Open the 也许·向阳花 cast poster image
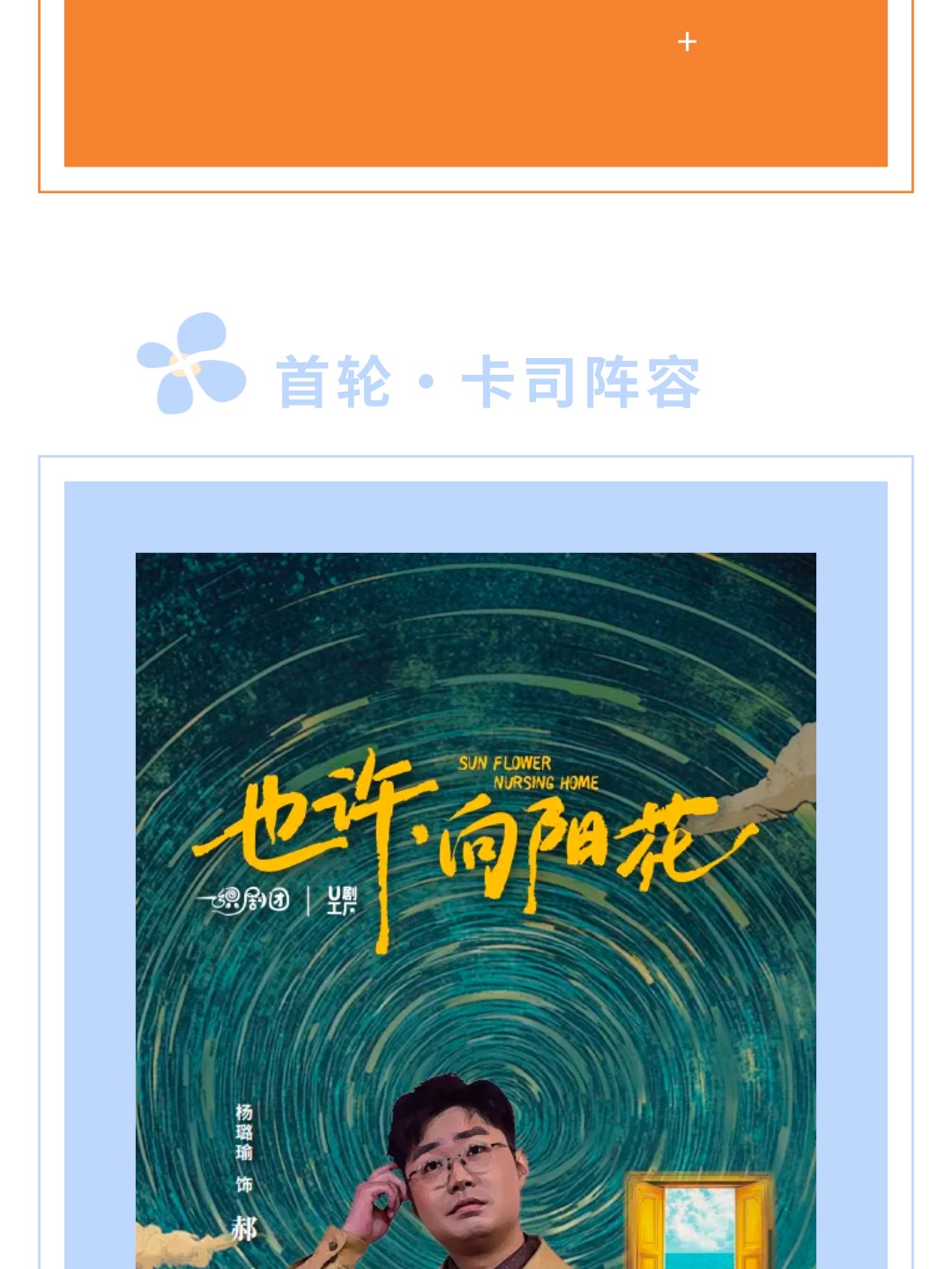The width and height of the screenshot is (952, 1269). tap(476, 908)
